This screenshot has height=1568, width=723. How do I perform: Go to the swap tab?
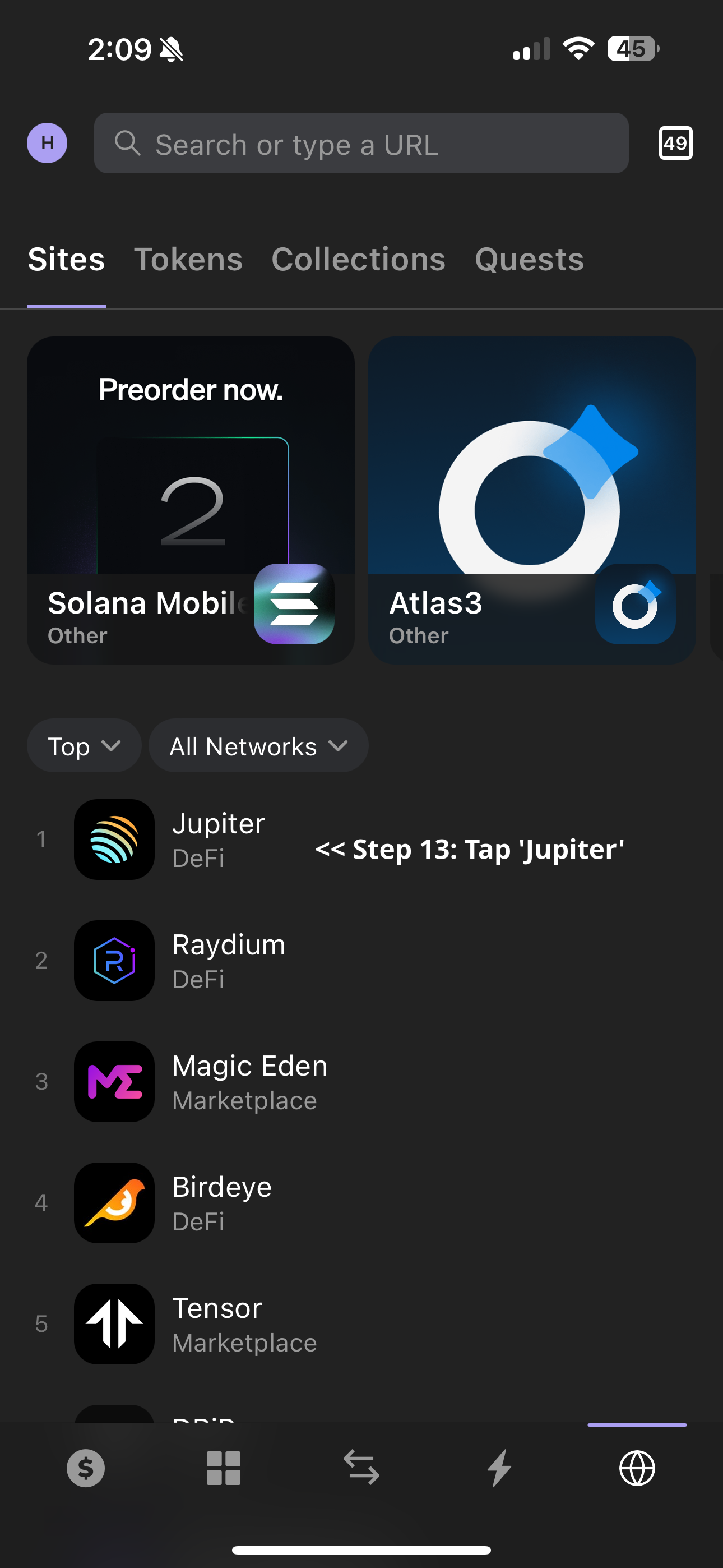coord(361,1468)
